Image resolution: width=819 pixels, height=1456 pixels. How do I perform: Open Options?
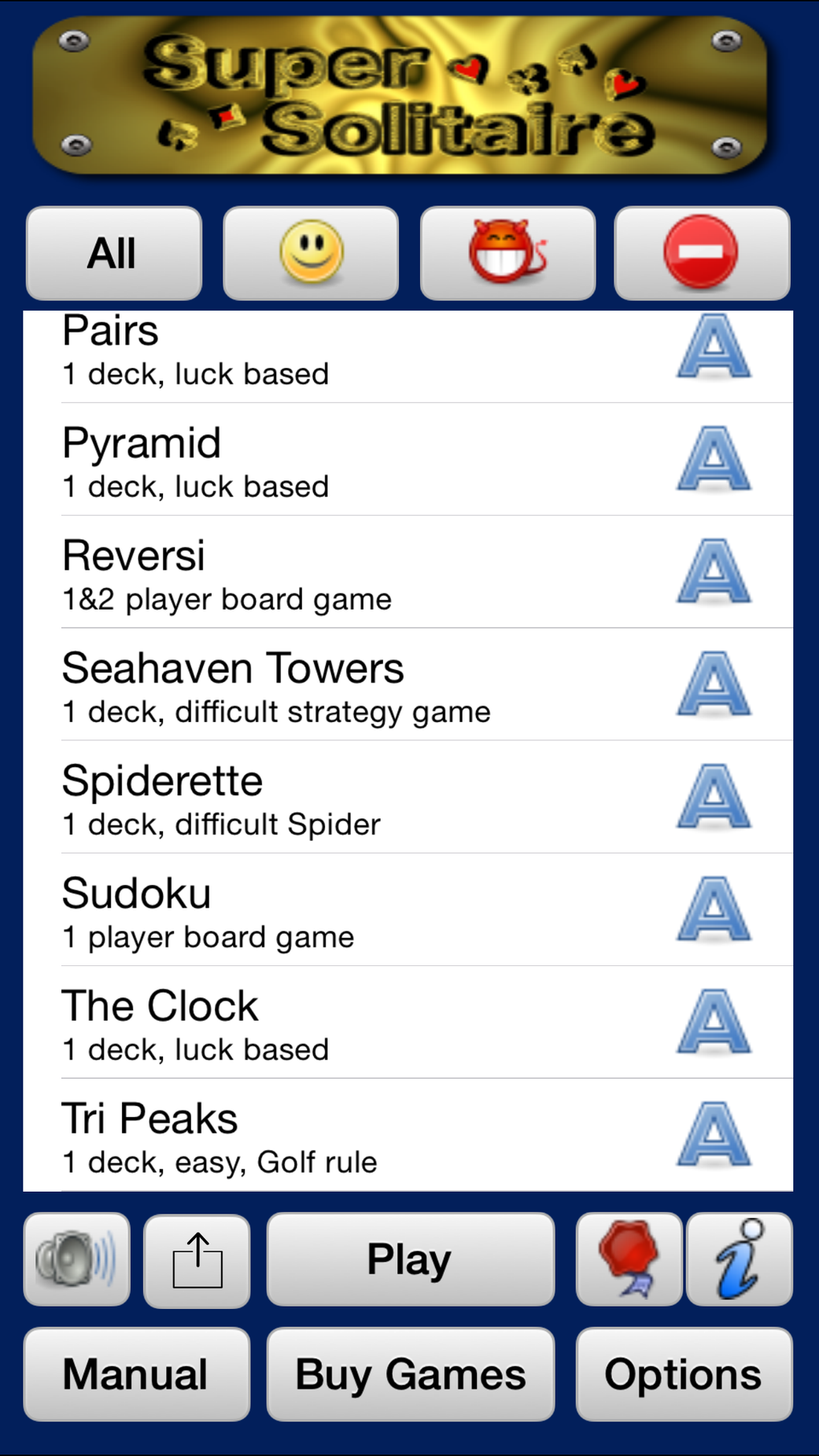coord(683,1374)
